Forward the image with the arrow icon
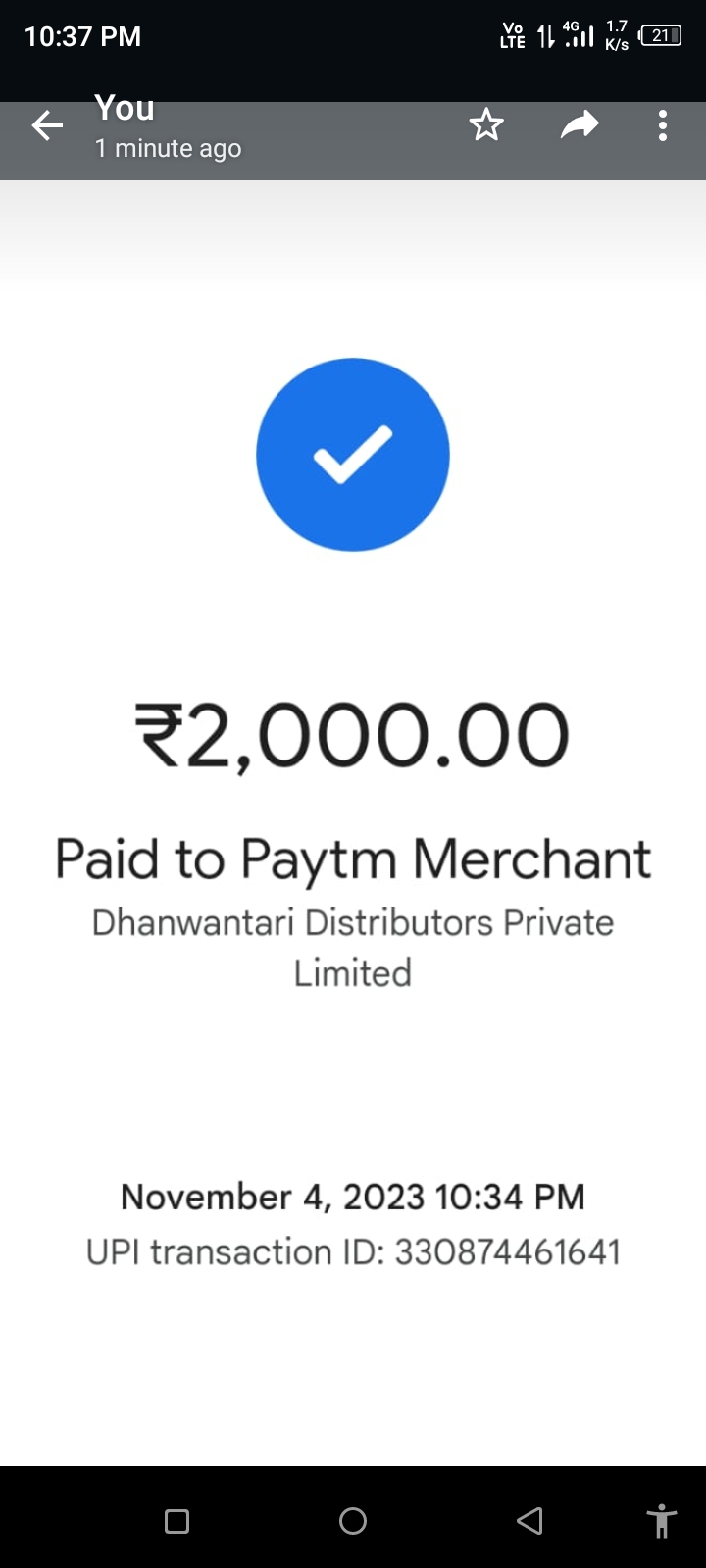Viewport: 706px width, 1568px height. pos(580,125)
